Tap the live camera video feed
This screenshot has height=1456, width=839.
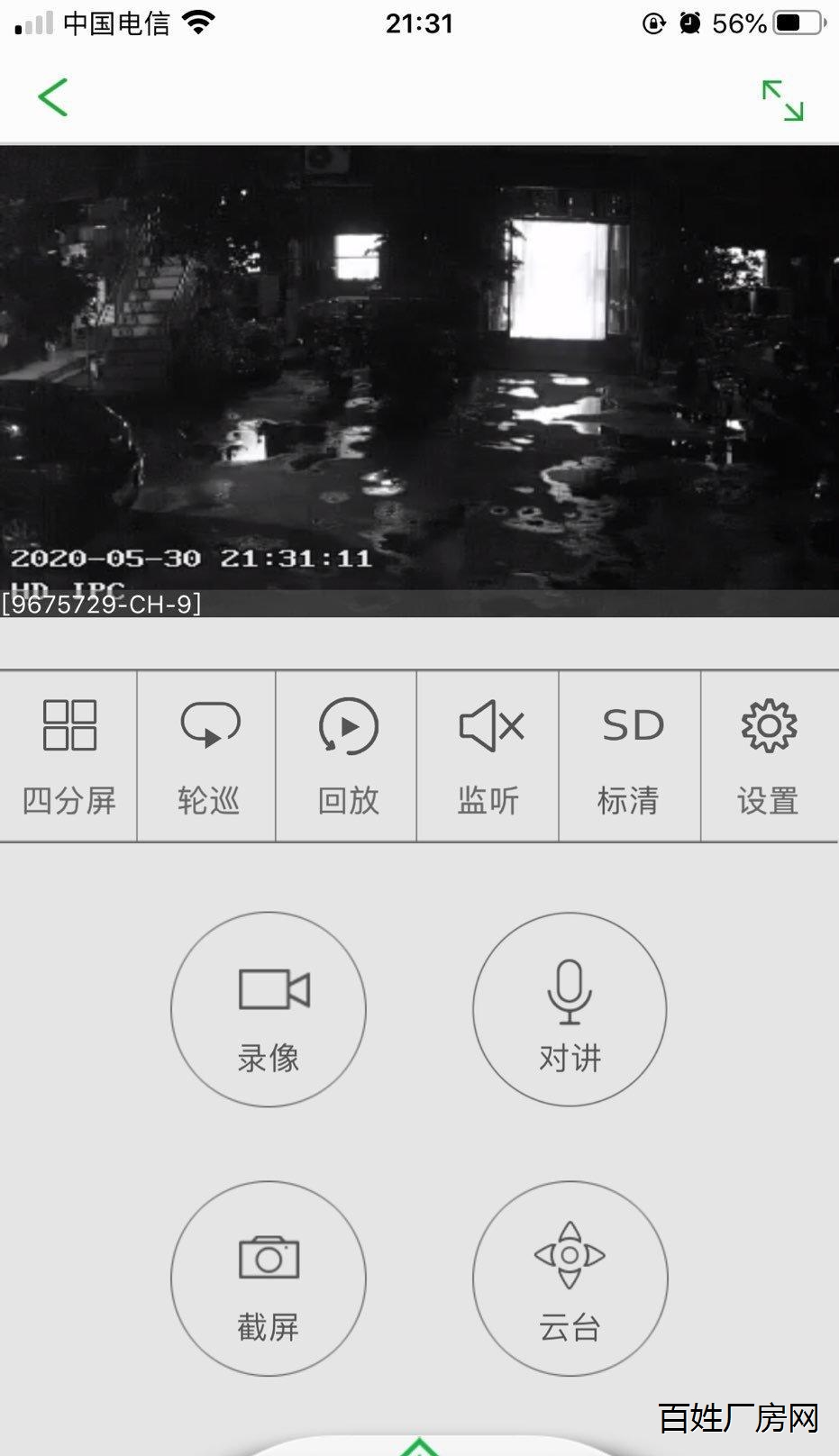(x=419, y=381)
